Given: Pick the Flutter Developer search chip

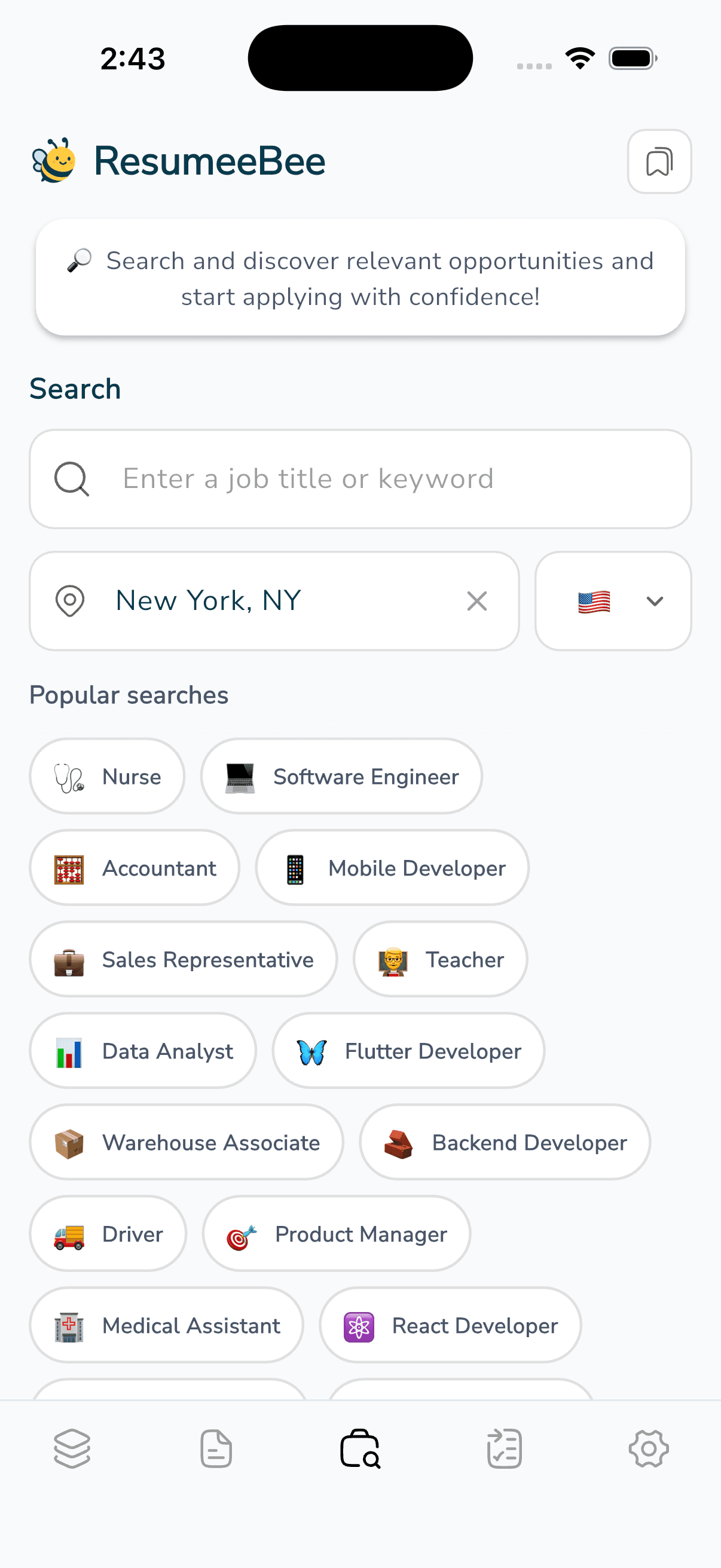Looking at the screenshot, I should pyautogui.click(x=408, y=1051).
